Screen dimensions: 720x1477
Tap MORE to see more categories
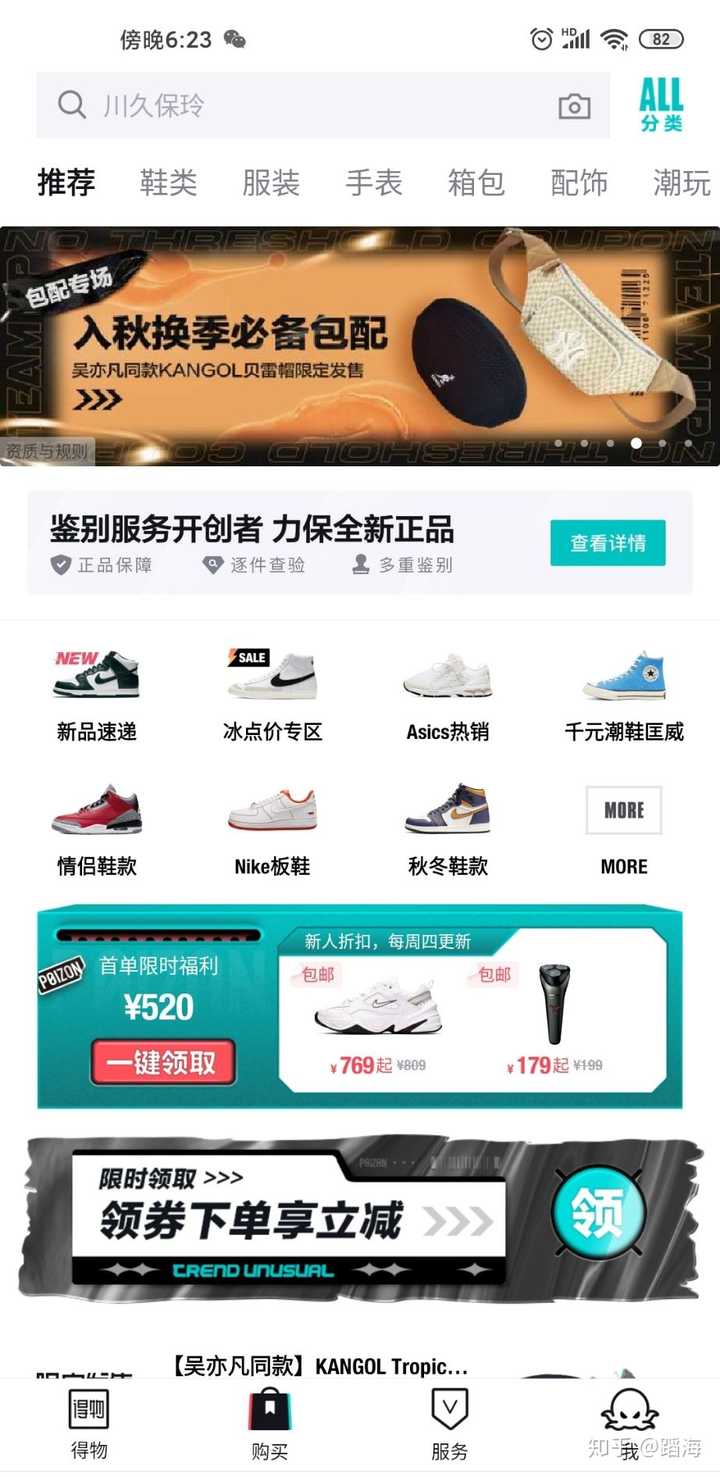(624, 828)
